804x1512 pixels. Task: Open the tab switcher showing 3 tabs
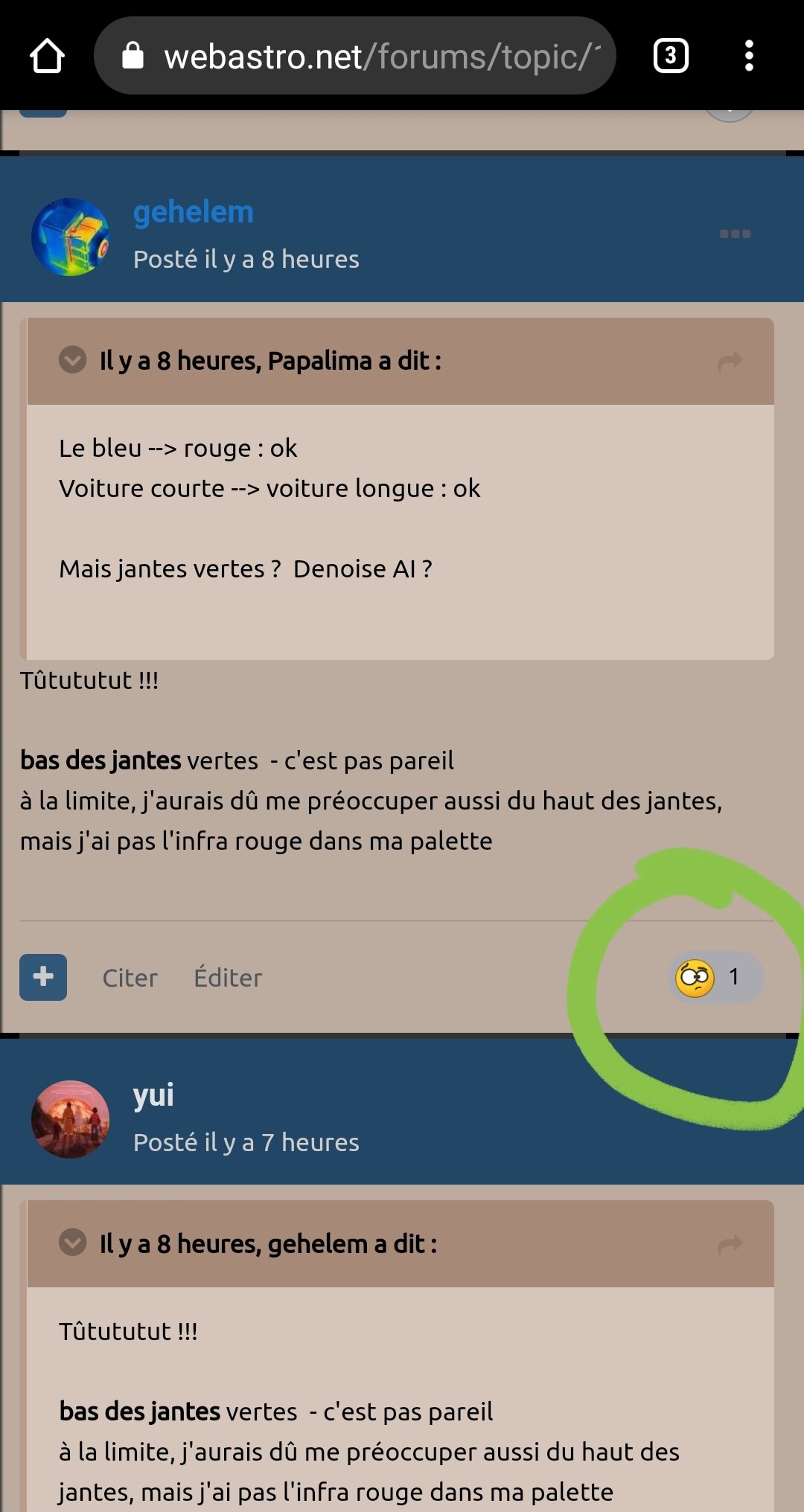coord(670,57)
